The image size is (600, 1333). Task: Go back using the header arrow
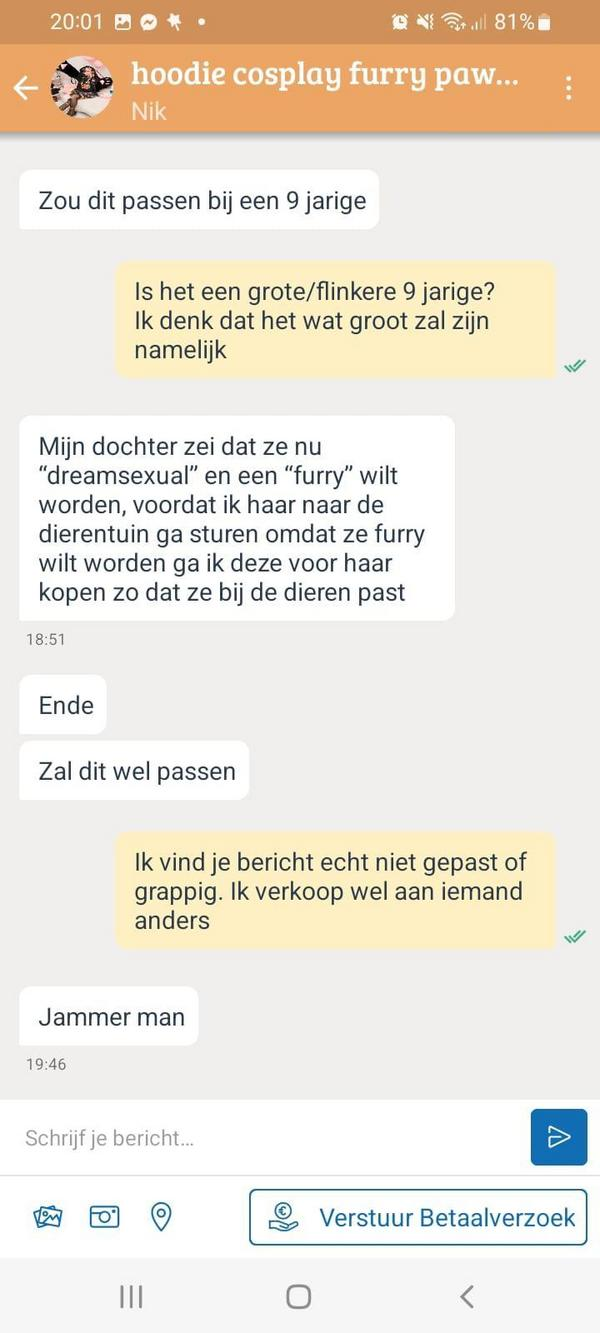(25, 88)
